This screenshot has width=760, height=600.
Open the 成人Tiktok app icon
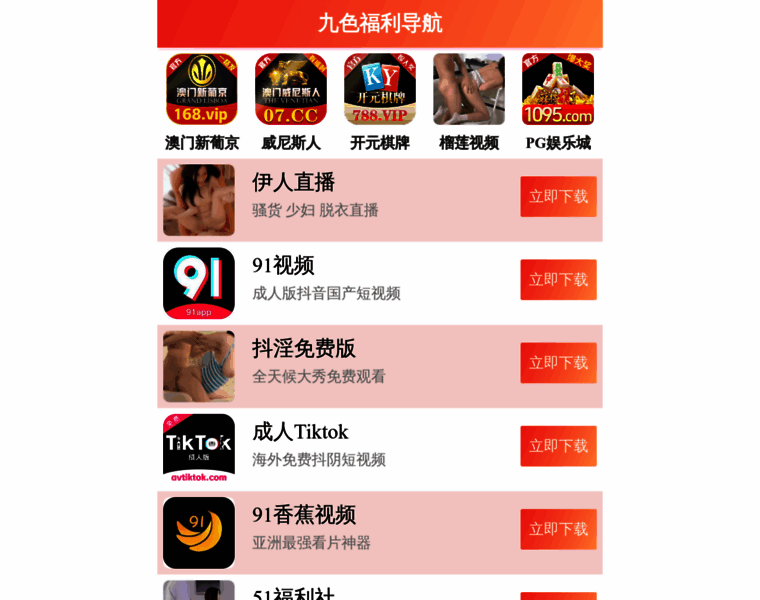pyautogui.click(x=199, y=449)
